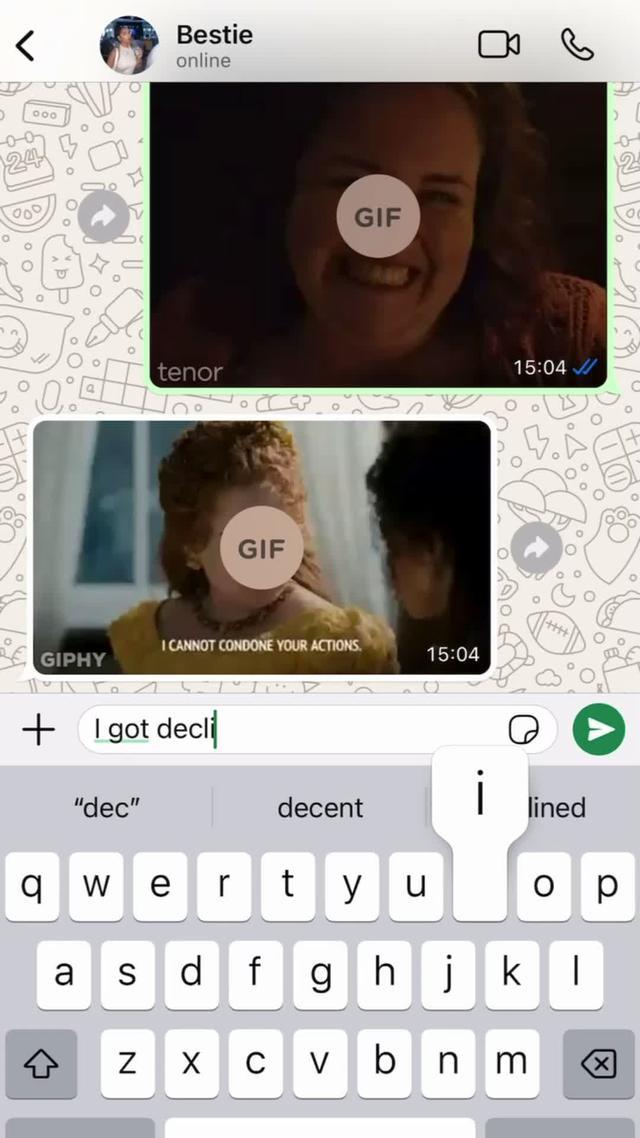Choose the "dec" keyboard suggestion
Image resolution: width=640 pixels, height=1138 pixels.
(x=107, y=807)
